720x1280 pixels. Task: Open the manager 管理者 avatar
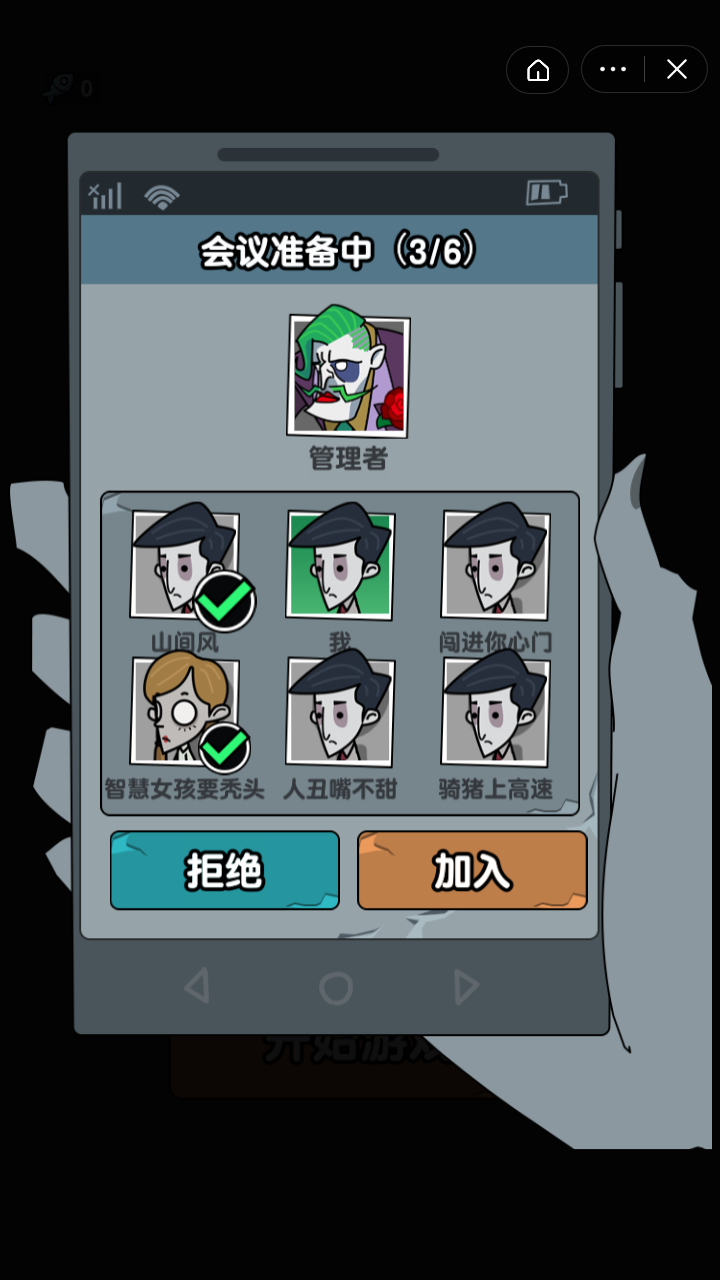[x=348, y=375]
